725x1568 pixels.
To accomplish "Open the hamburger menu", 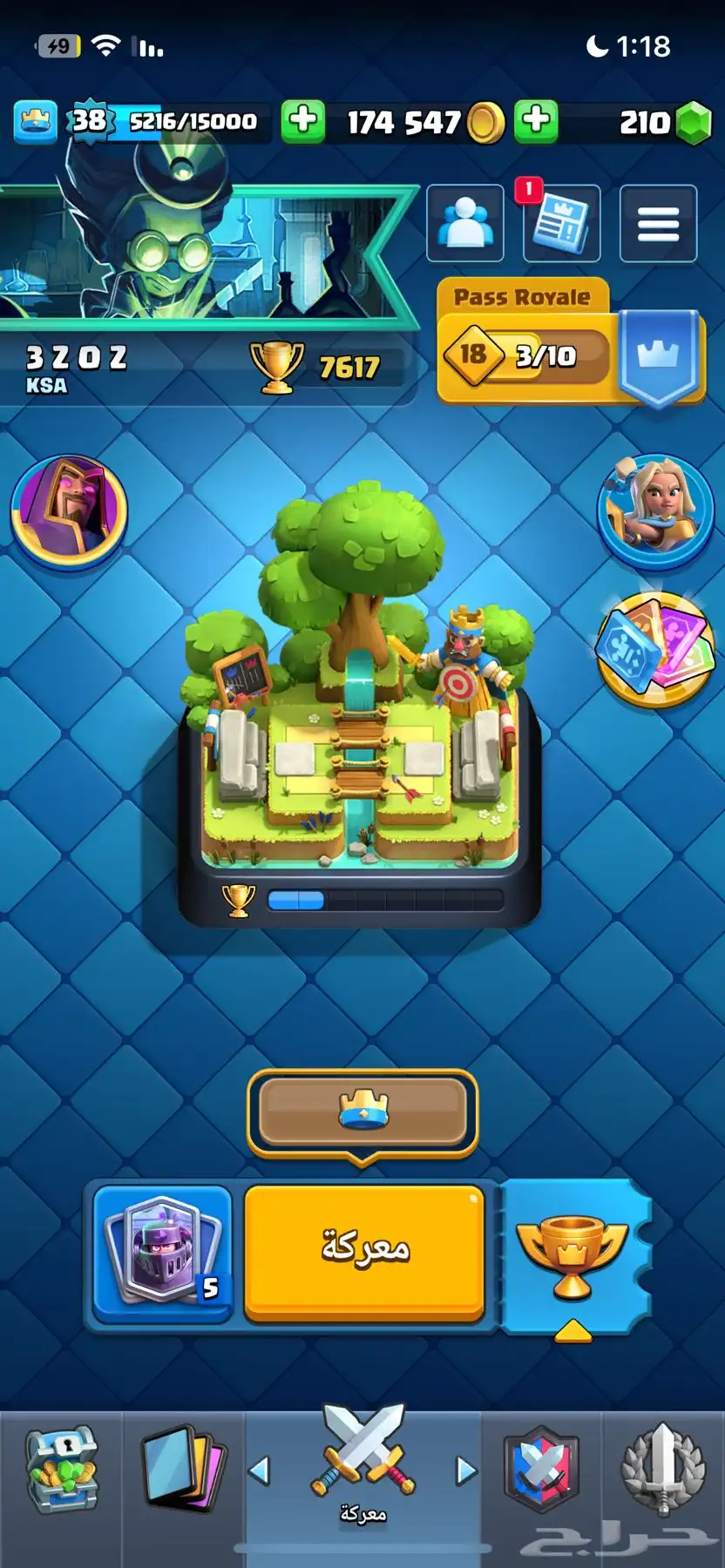I will click(658, 224).
